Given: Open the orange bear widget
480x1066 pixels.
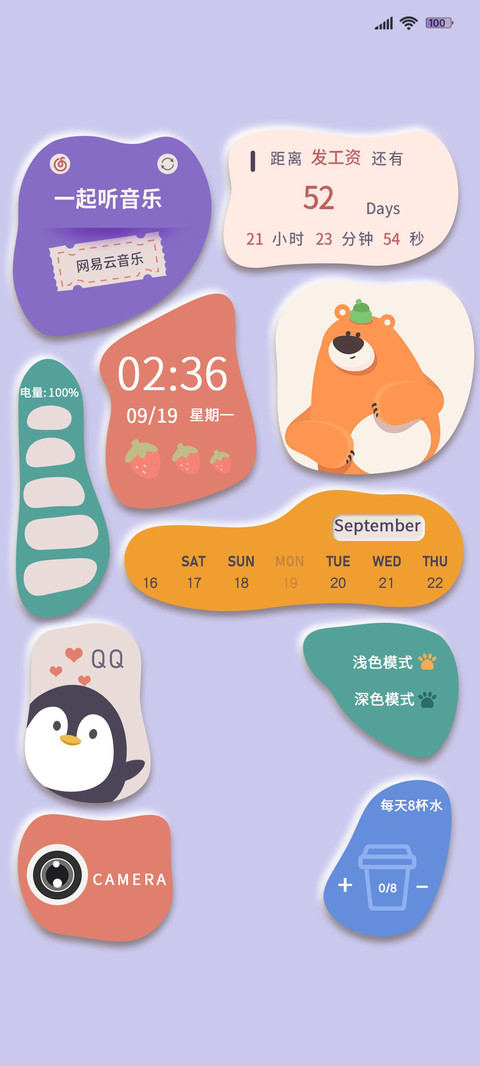Looking at the screenshot, I should pos(374,378).
